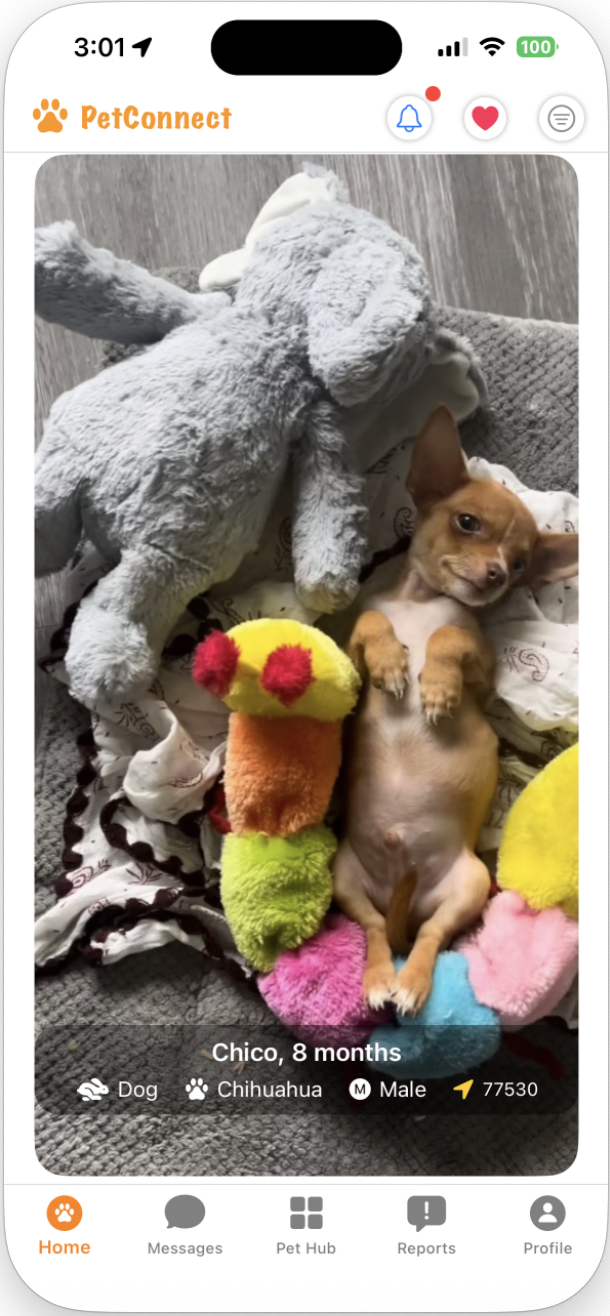Screen dimensions: 610x1316
Task: Open the notifications bell
Action: [409, 119]
